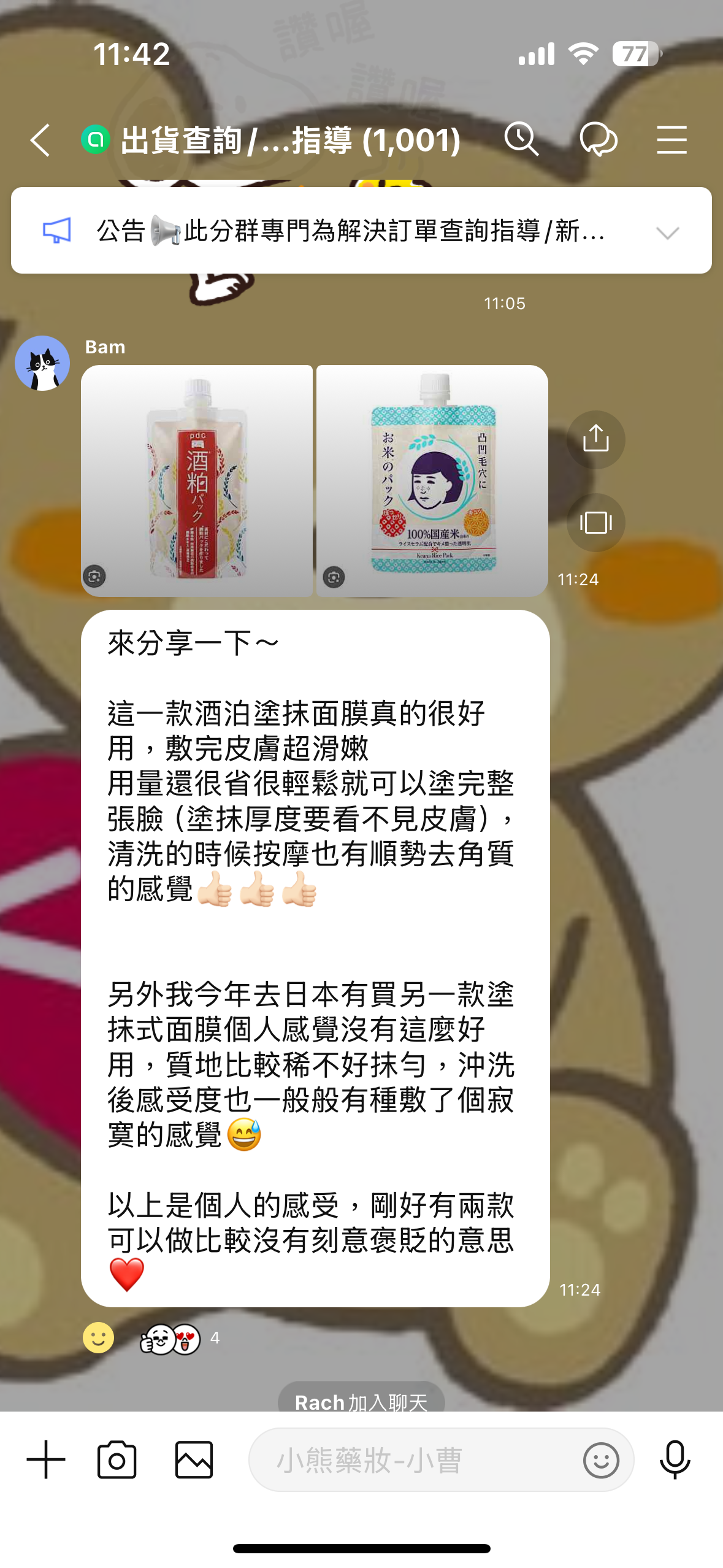Open the plus attachment menu
The width and height of the screenshot is (723, 1568).
click(46, 1459)
